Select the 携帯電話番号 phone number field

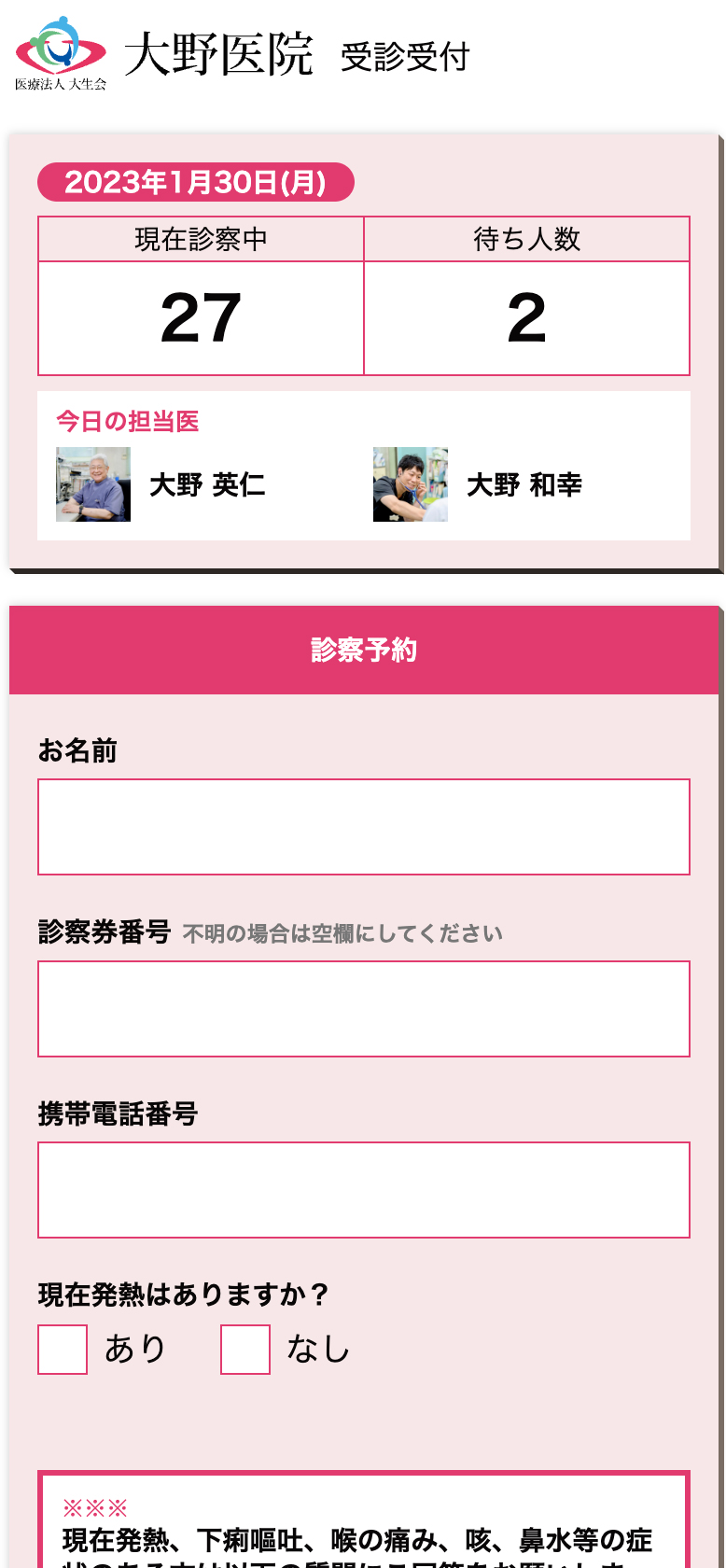tap(363, 1190)
